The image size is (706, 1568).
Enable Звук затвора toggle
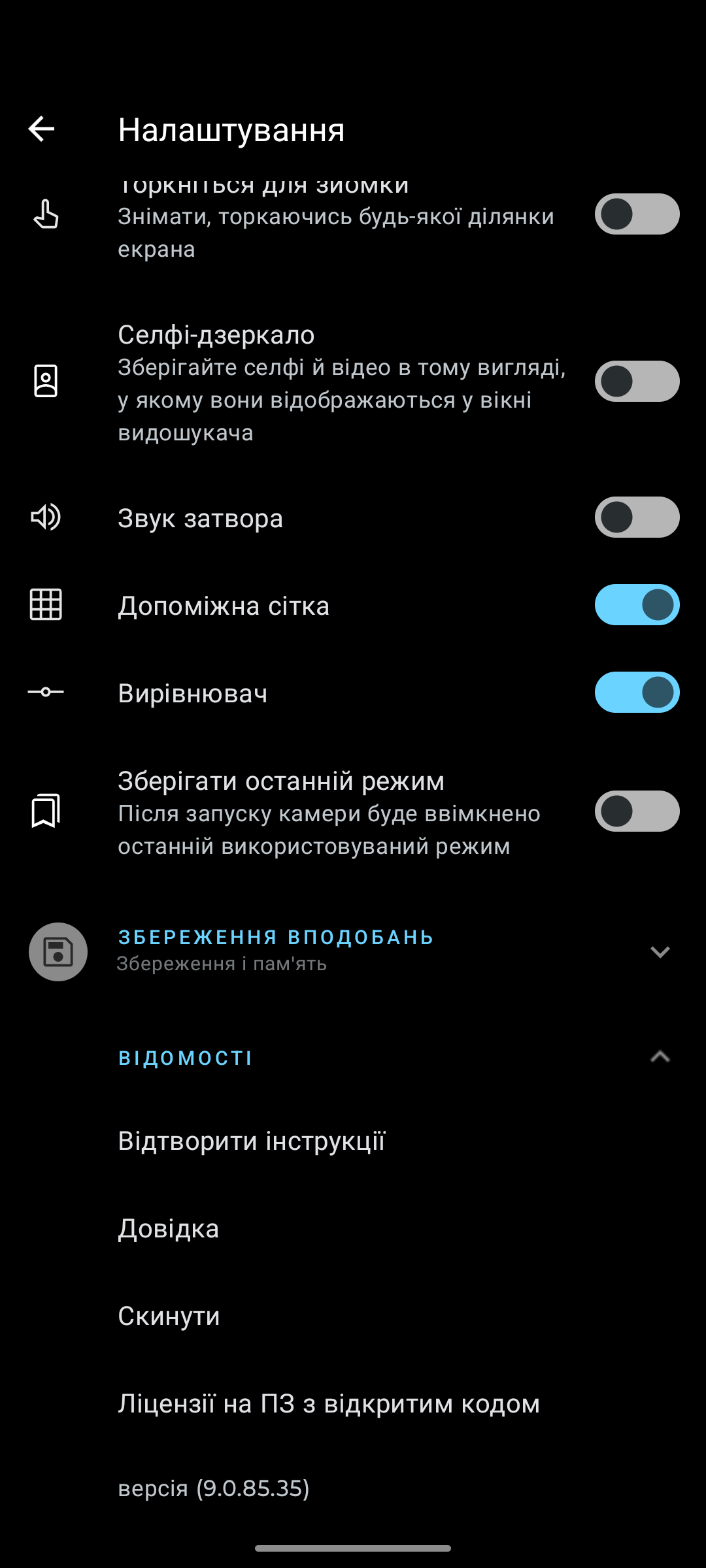point(637,517)
